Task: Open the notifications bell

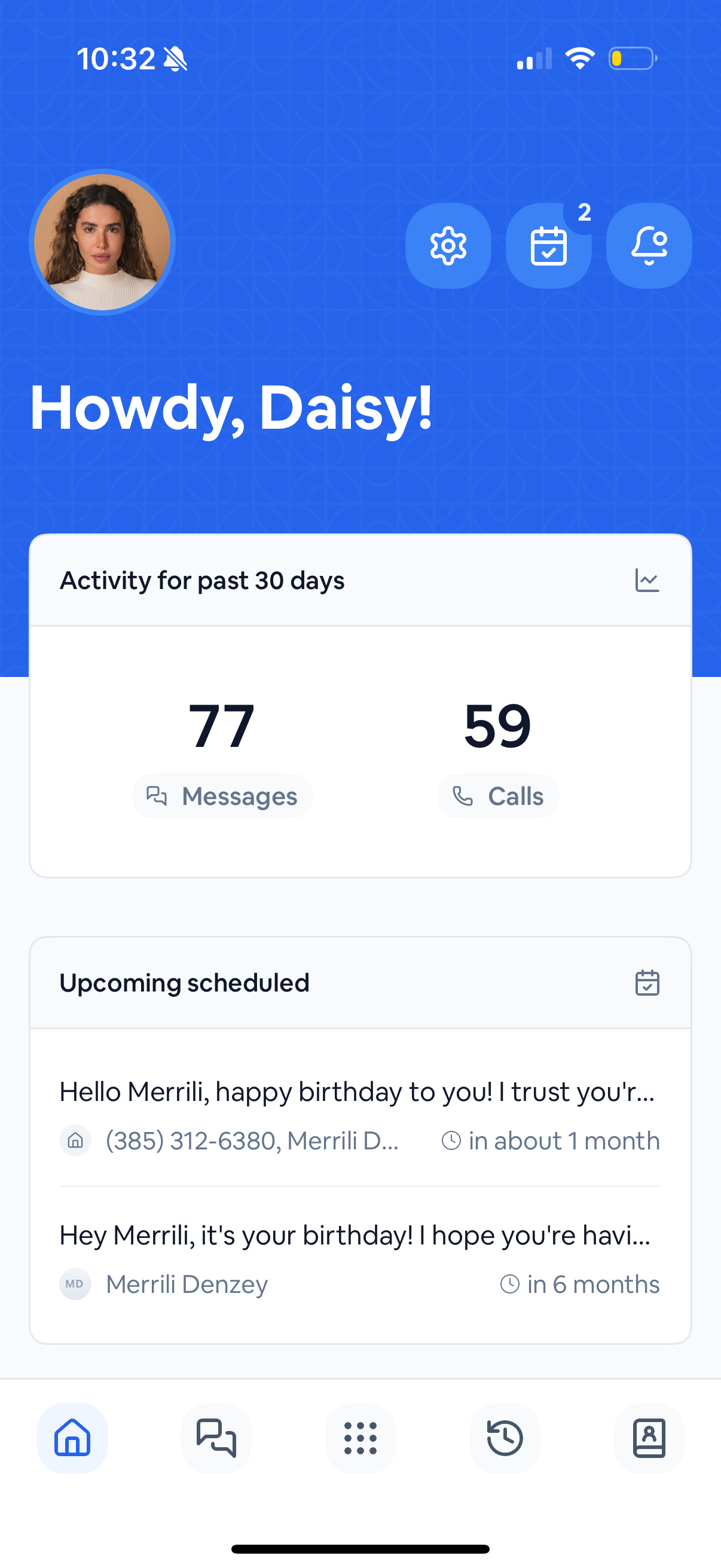Action: click(649, 246)
